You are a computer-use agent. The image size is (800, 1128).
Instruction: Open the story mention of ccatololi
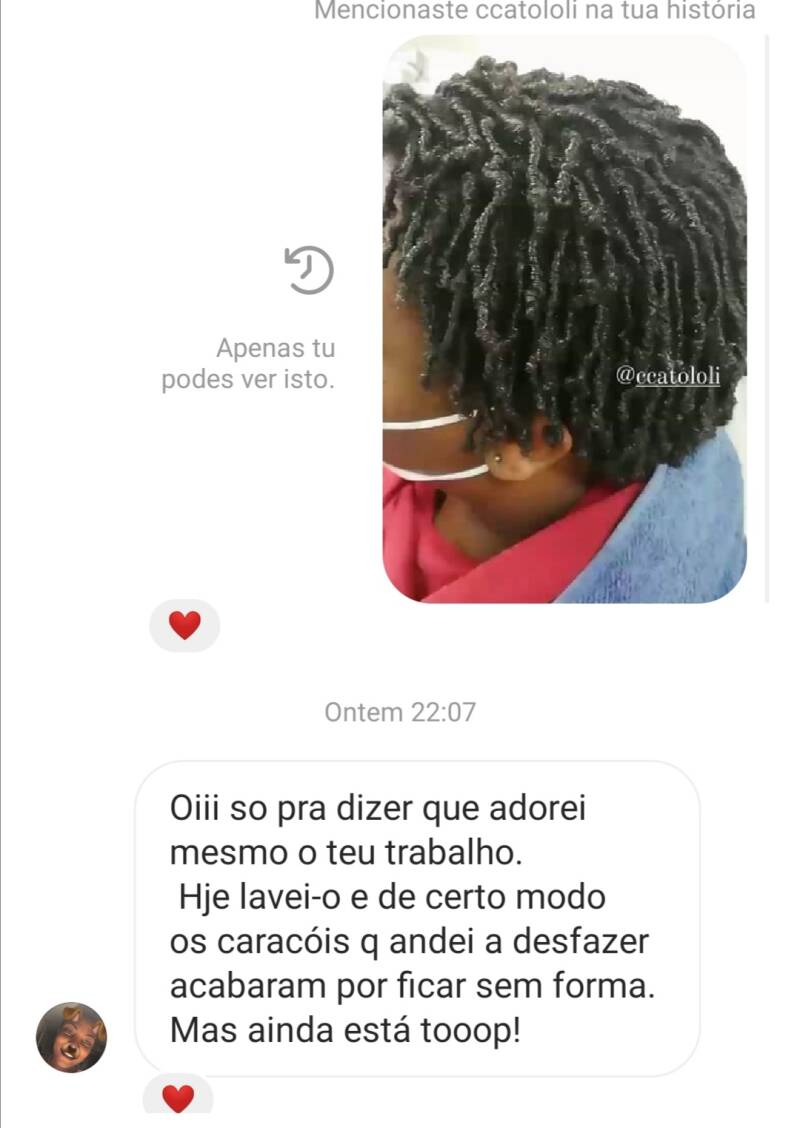(x=564, y=320)
